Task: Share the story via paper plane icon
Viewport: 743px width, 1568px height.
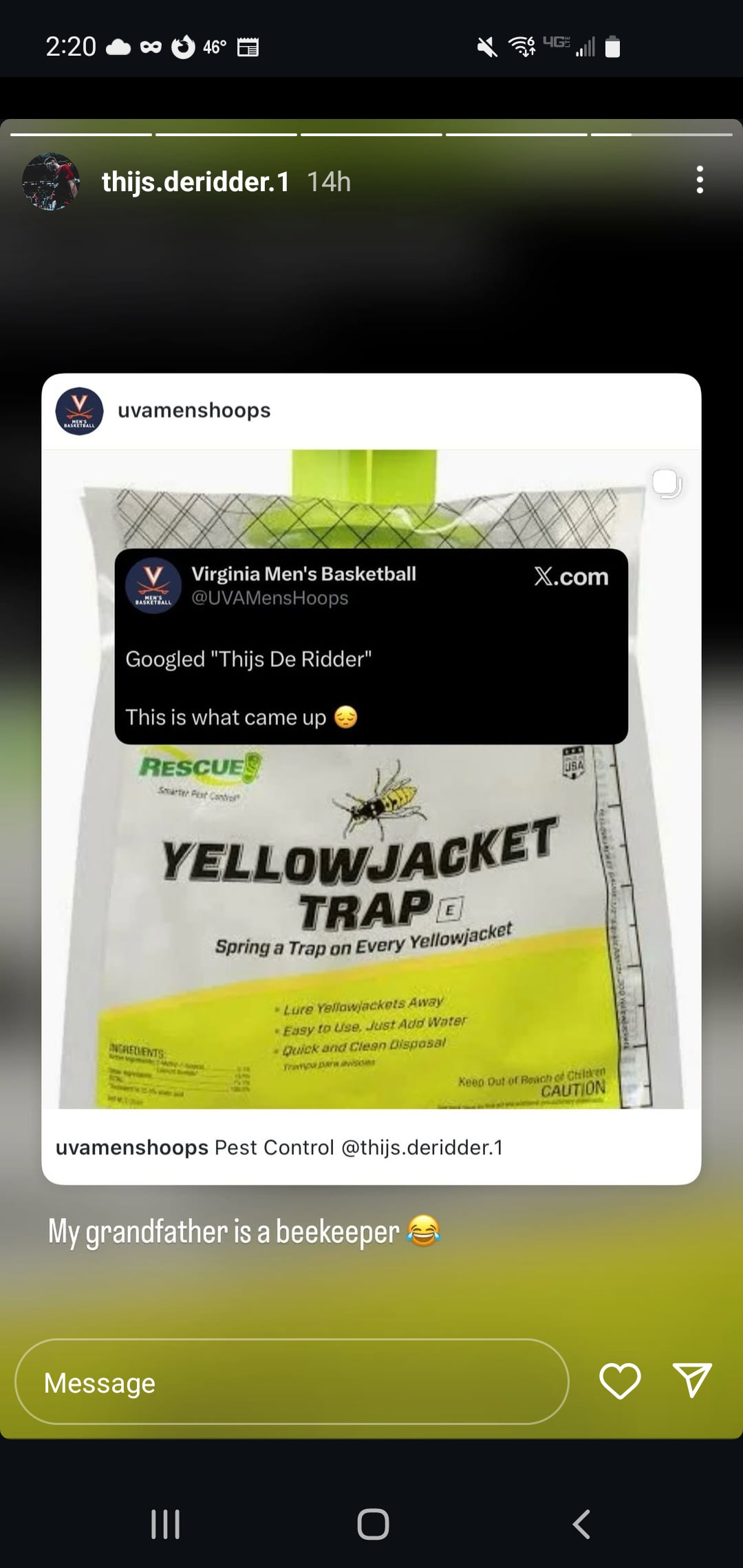Action: point(691,1380)
